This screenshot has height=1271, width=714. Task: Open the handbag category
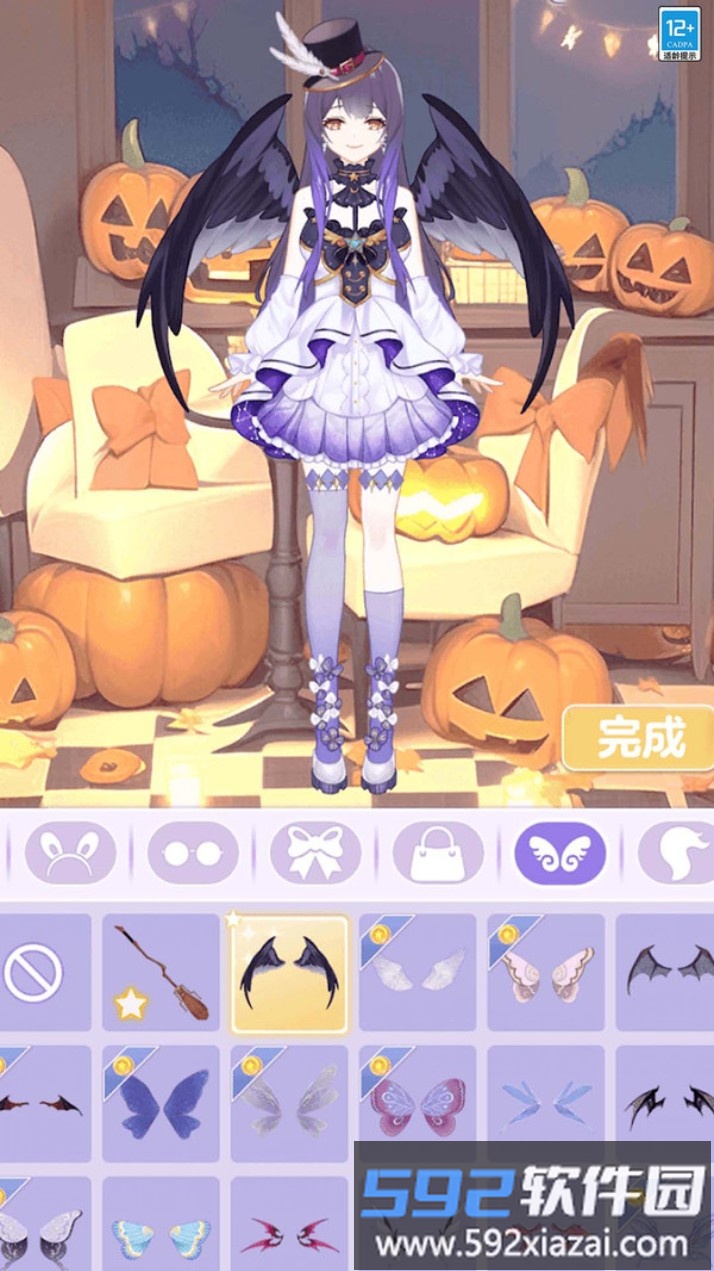pos(438,853)
